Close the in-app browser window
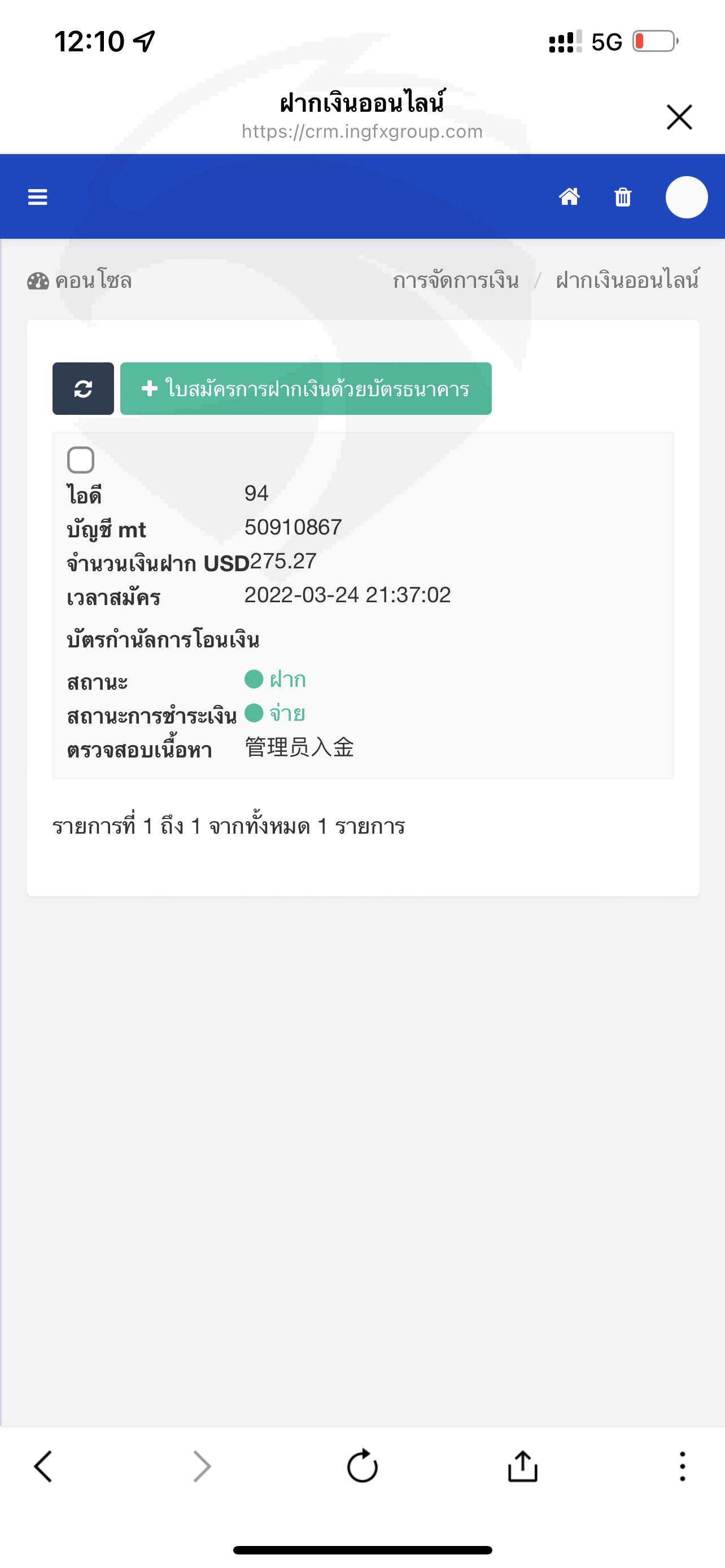The image size is (725, 1568). pyautogui.click(x=679, y=117)
